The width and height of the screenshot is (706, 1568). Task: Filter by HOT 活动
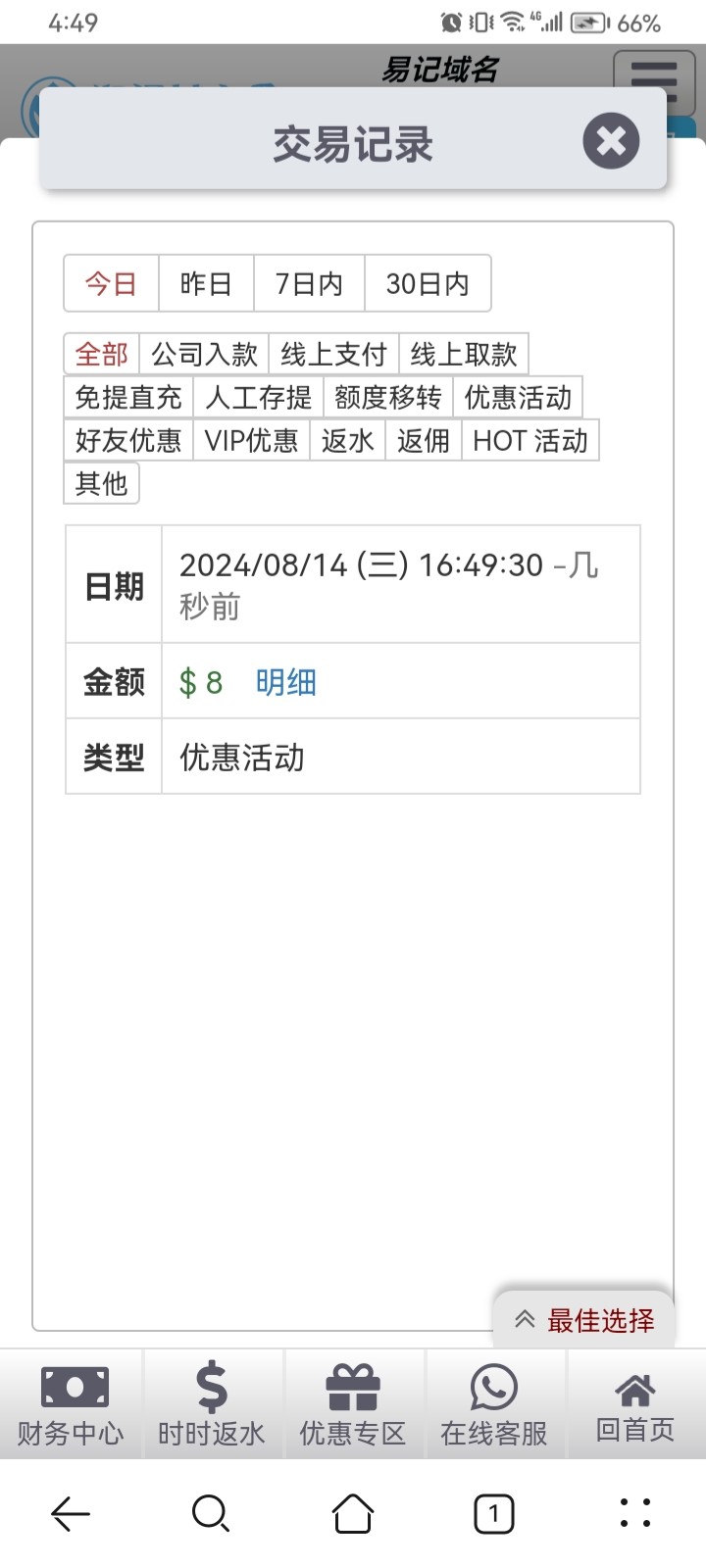[x=529, y=440]
